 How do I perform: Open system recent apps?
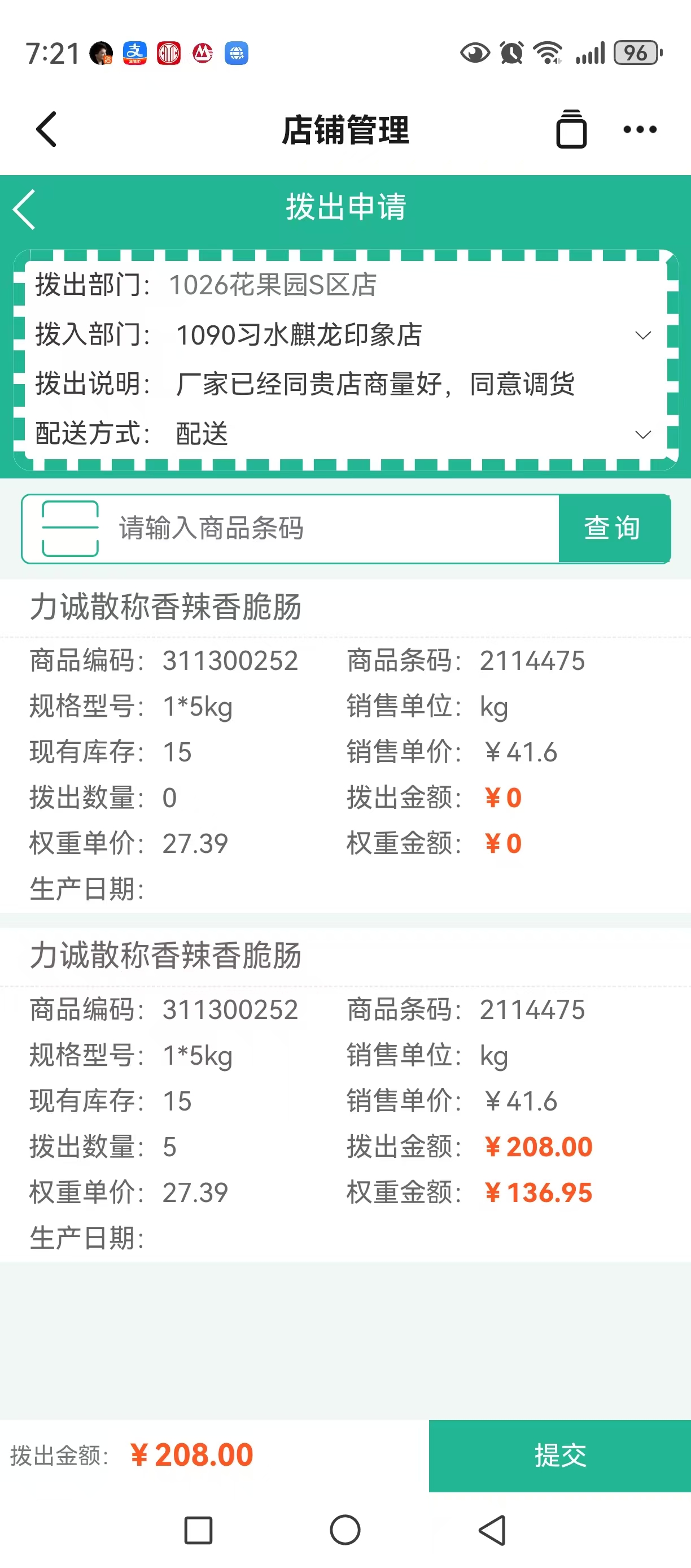pyautogui.click(x=198, y=1530)
